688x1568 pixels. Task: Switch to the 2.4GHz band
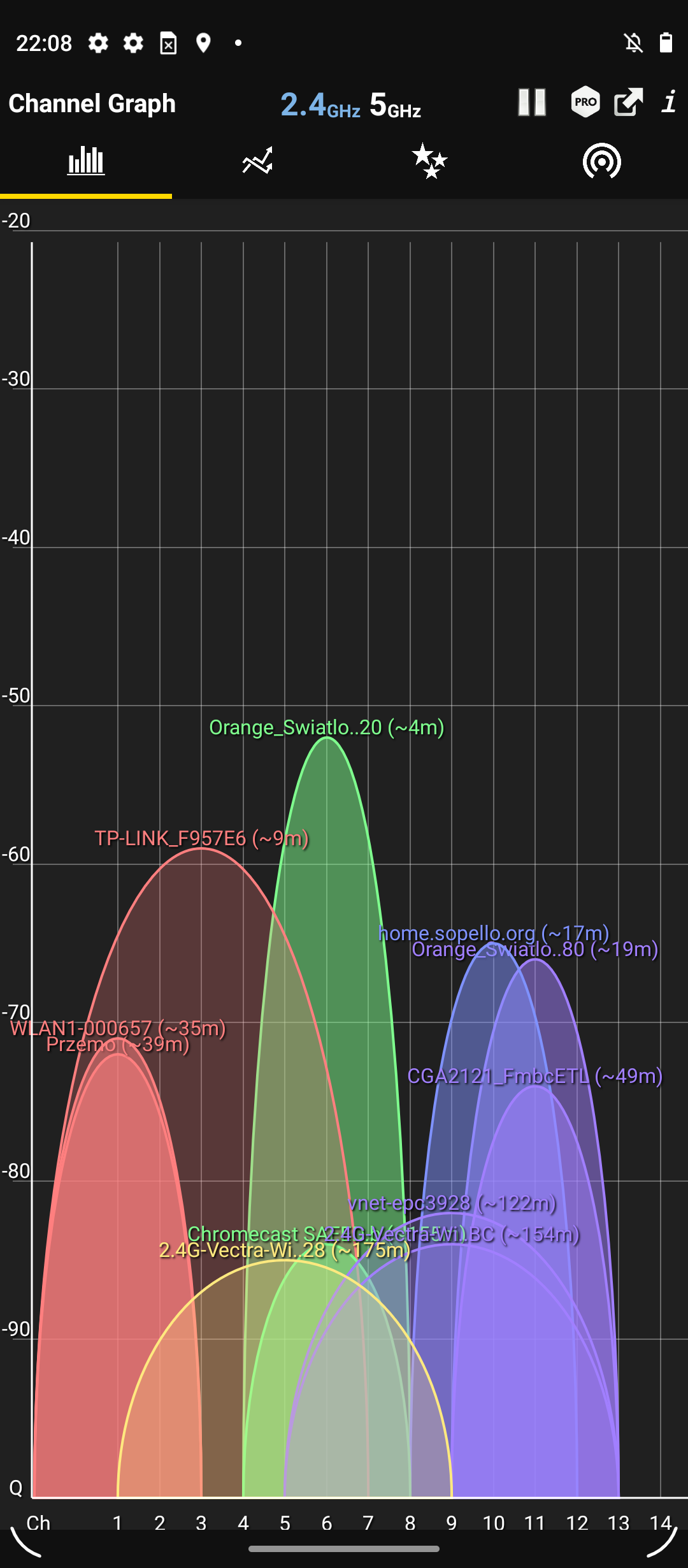point(320,104)
